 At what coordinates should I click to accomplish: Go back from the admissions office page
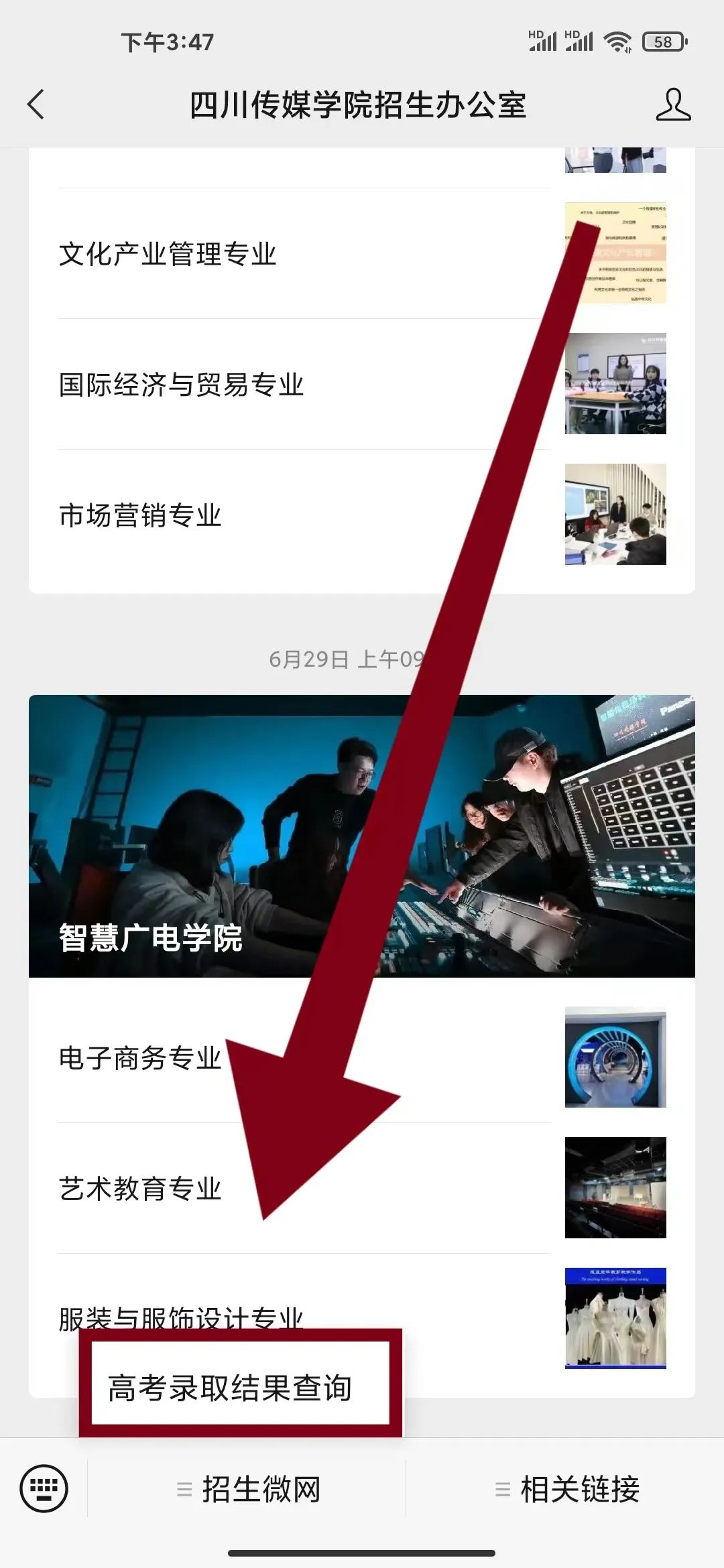36,105
